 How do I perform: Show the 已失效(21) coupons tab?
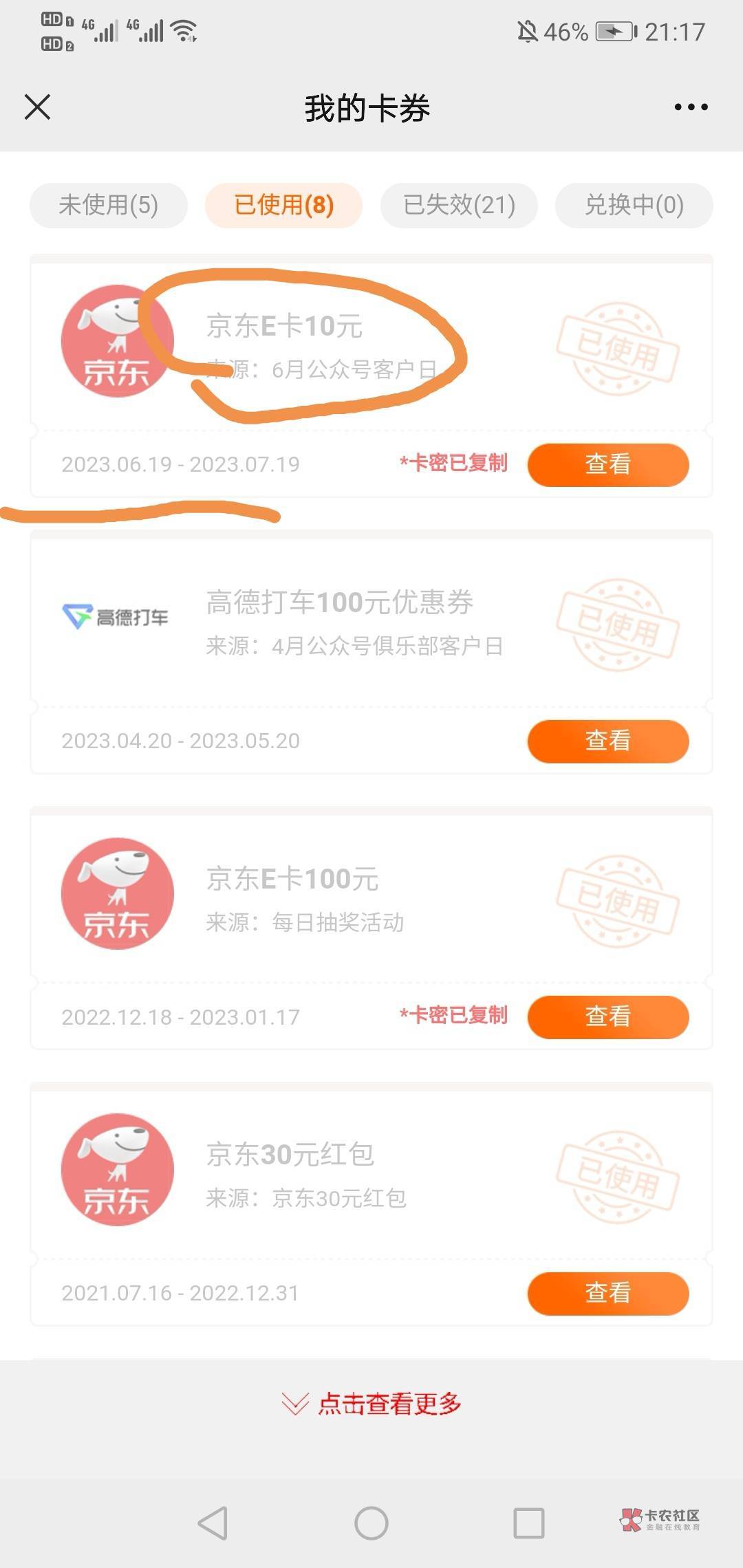point(459,205)
